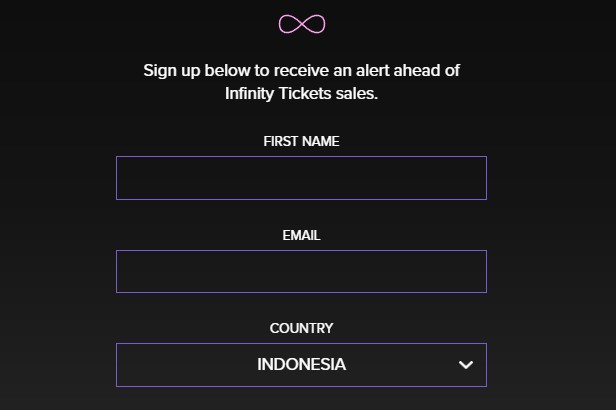
Task: Tap the First Name text field
Action: 301,178
